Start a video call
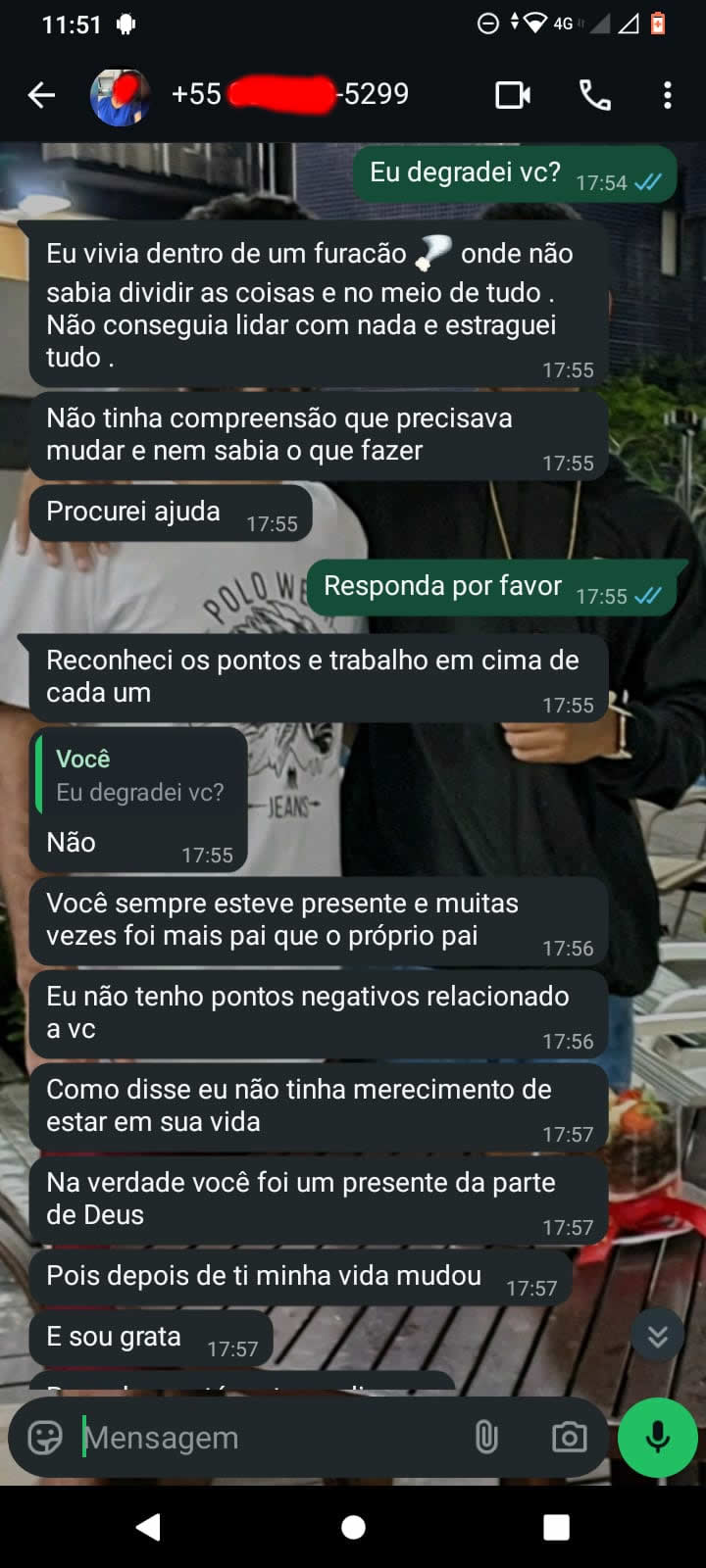This screenshot has height=1568, width=706. click(512, 95)
